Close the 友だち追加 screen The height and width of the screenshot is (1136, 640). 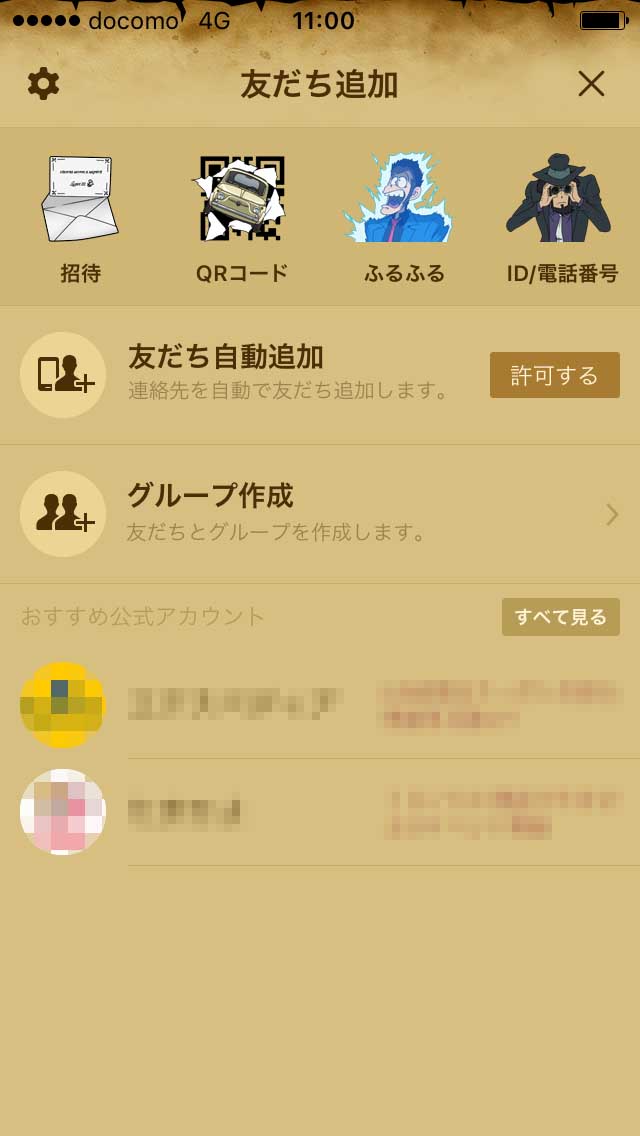point(591,85)
